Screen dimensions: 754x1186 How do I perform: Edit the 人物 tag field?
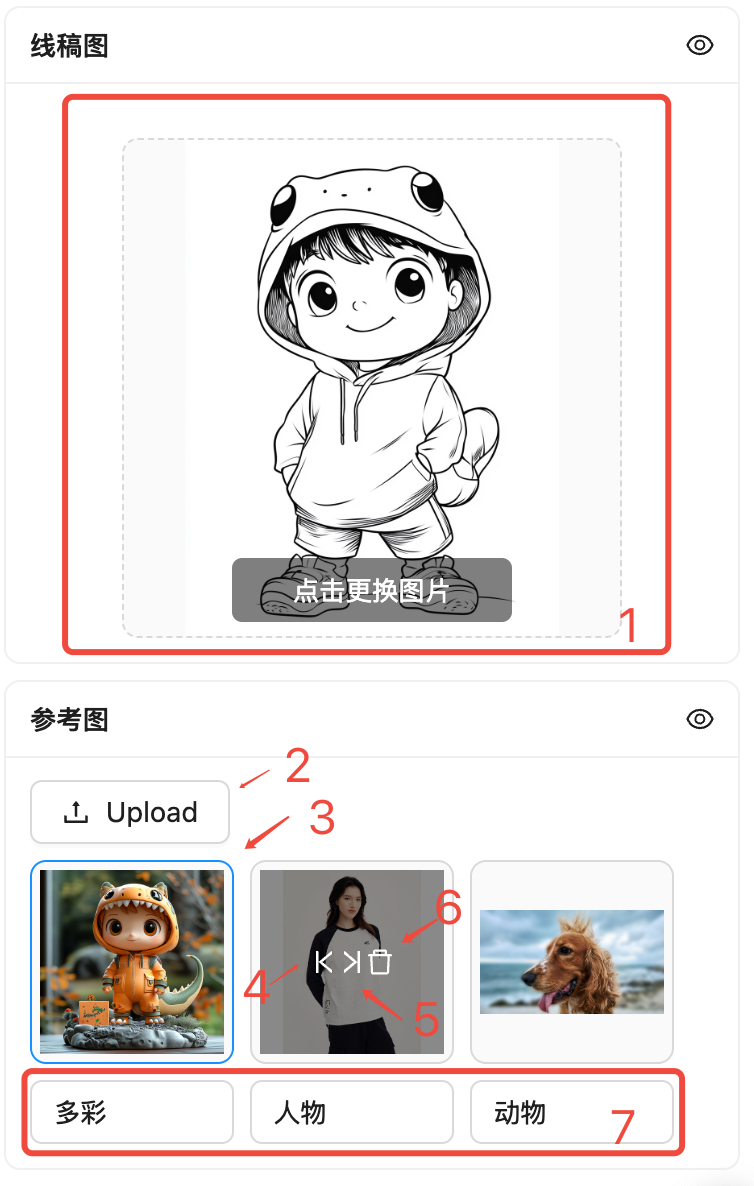click(x=351, y=1112)
